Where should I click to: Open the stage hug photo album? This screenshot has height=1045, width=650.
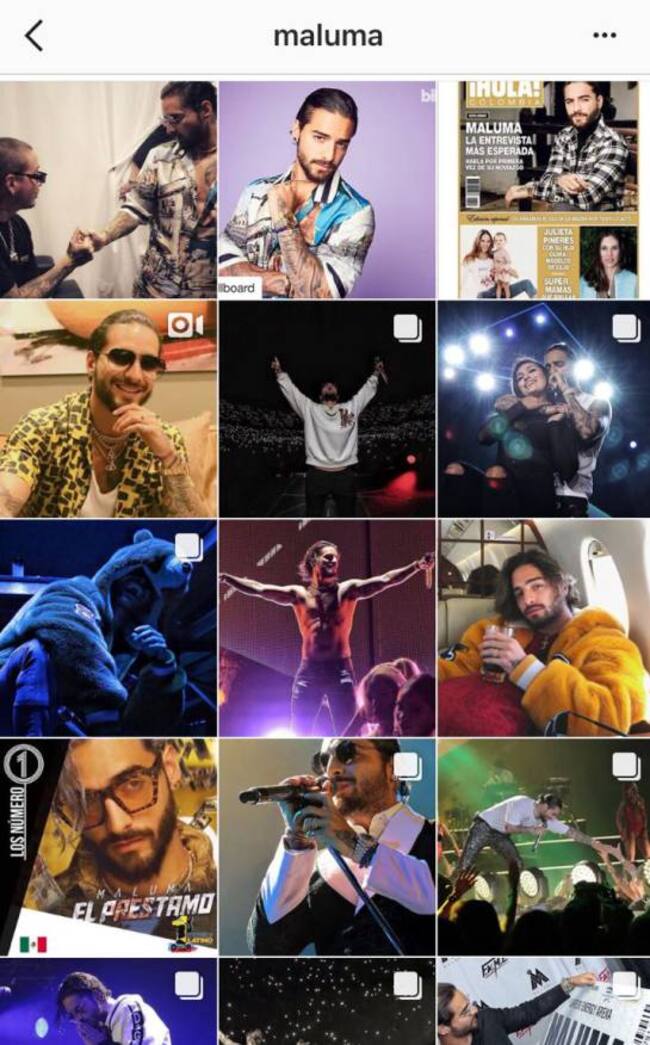click(547, 408)
